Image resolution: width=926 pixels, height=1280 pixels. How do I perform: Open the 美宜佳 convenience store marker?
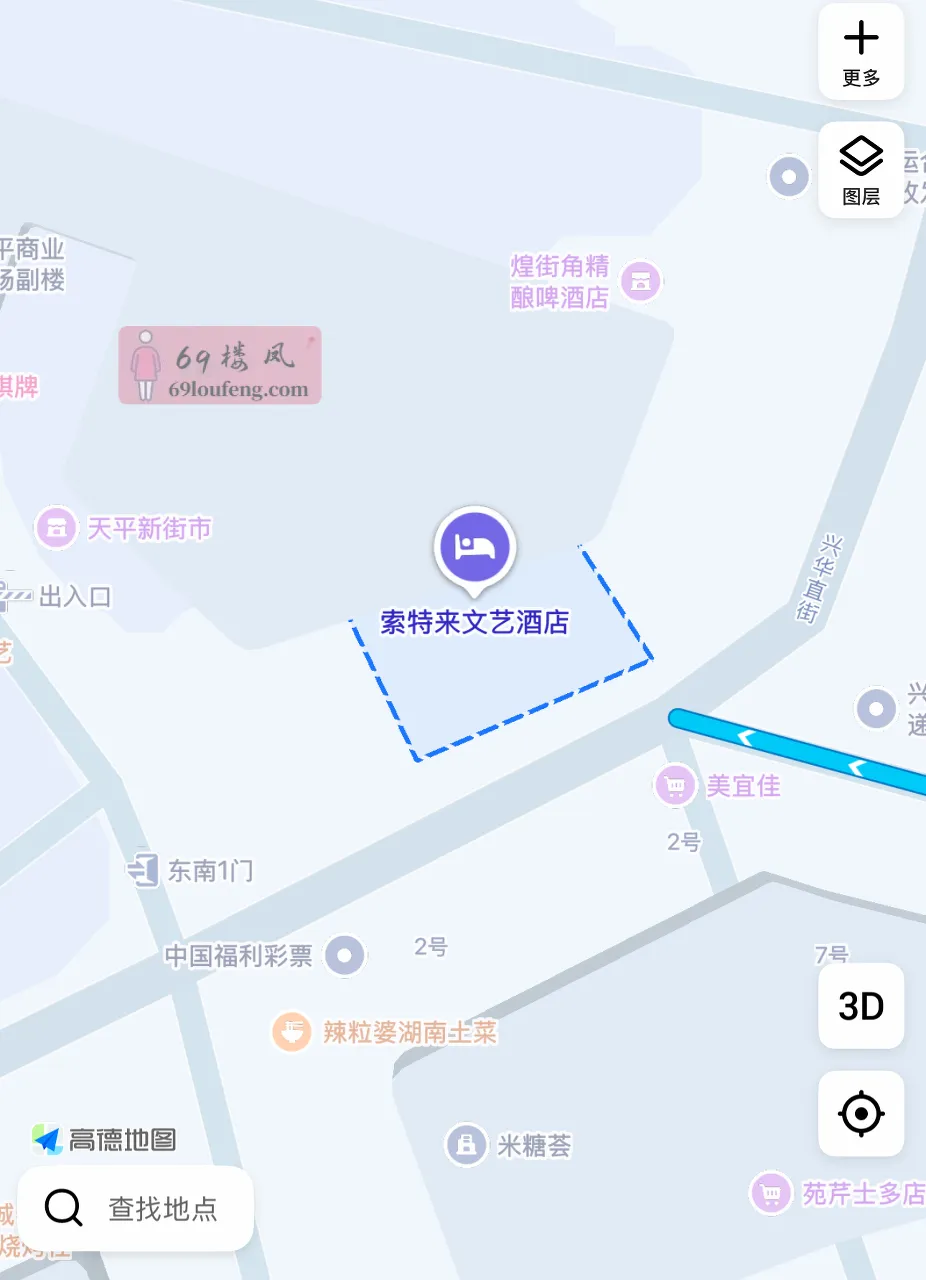click(x=676, y=787)
